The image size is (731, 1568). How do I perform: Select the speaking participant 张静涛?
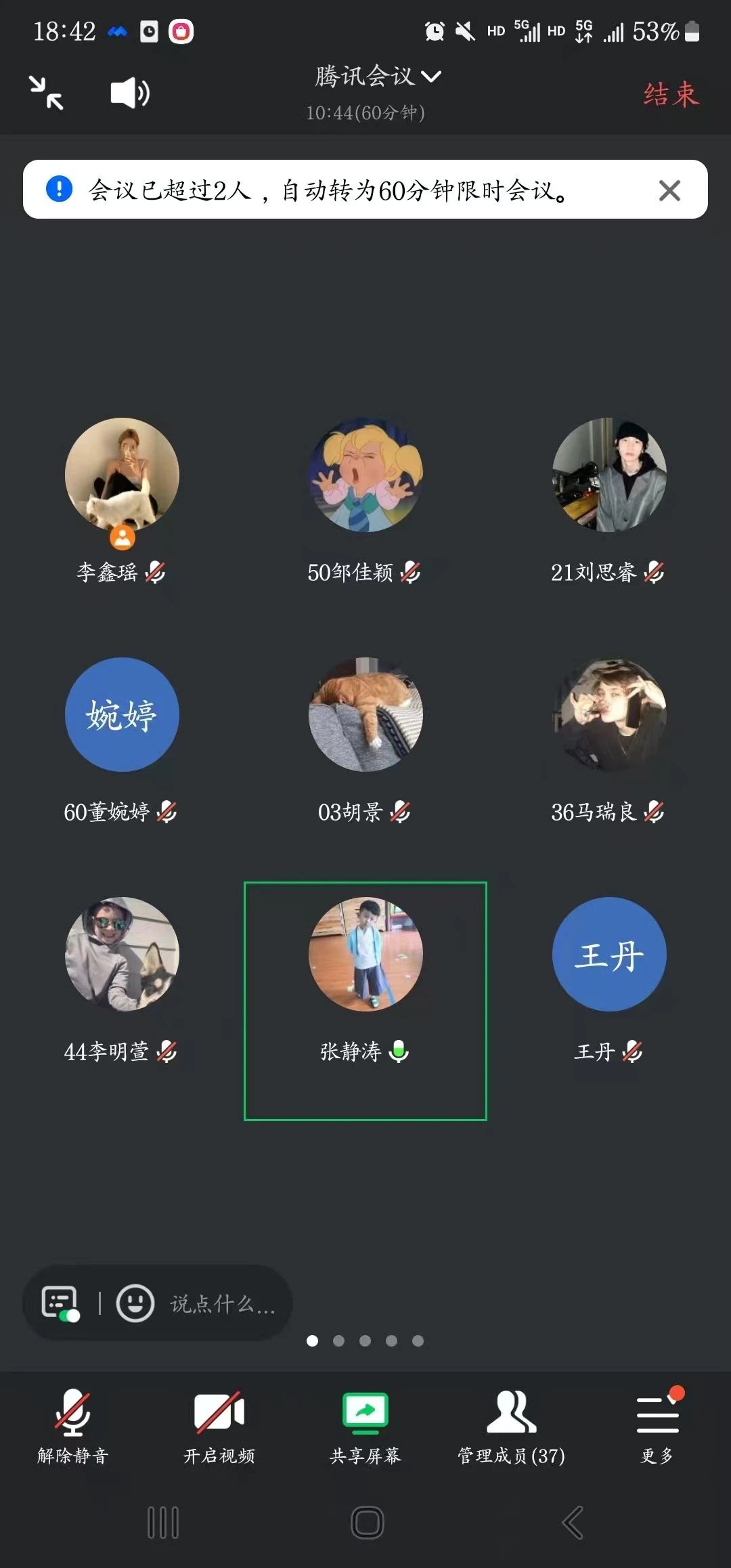tap(365, 955)
